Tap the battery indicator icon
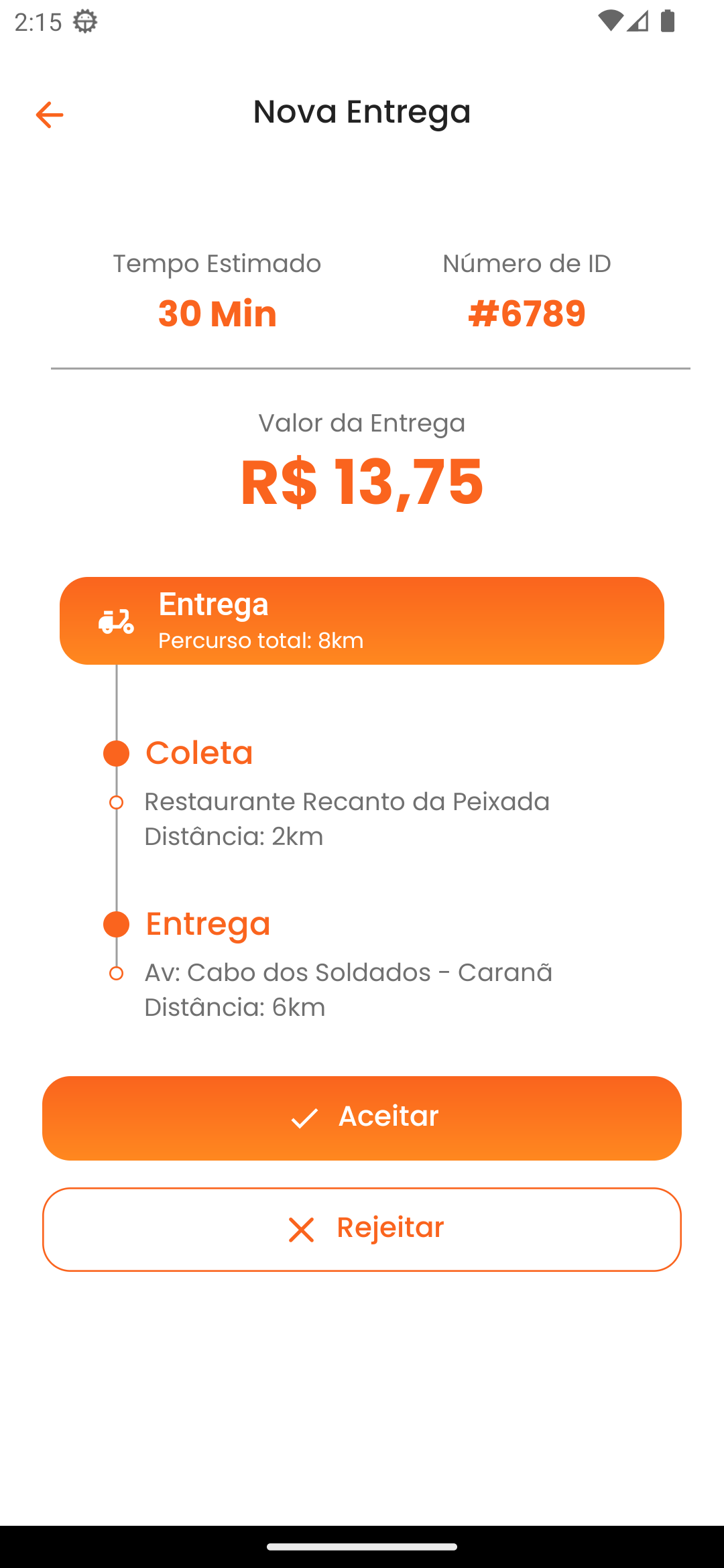The height and width of the screenshot is (1568, 724). click(668, 21)
